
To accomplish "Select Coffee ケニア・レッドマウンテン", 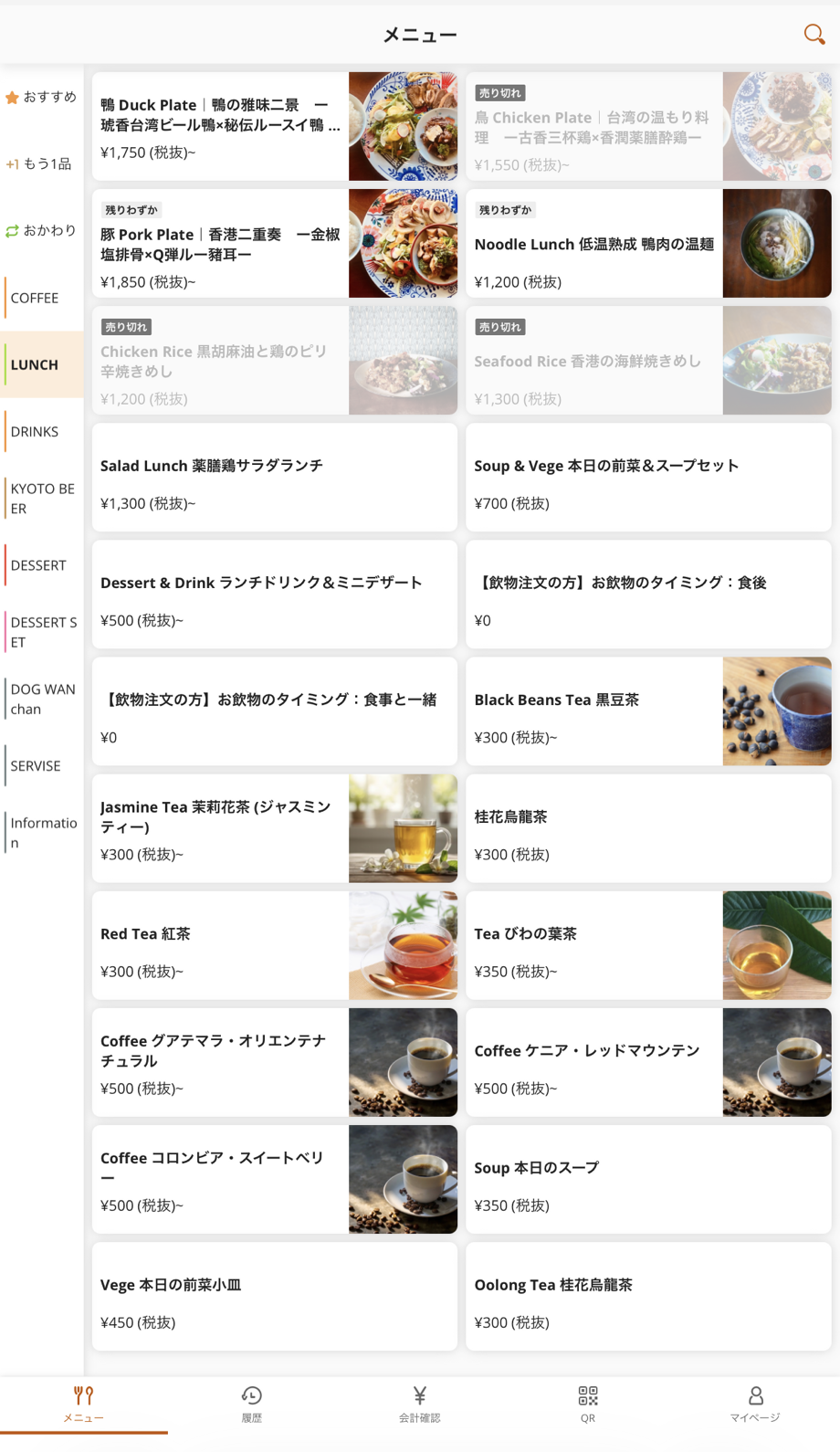I will (648, 1062).
